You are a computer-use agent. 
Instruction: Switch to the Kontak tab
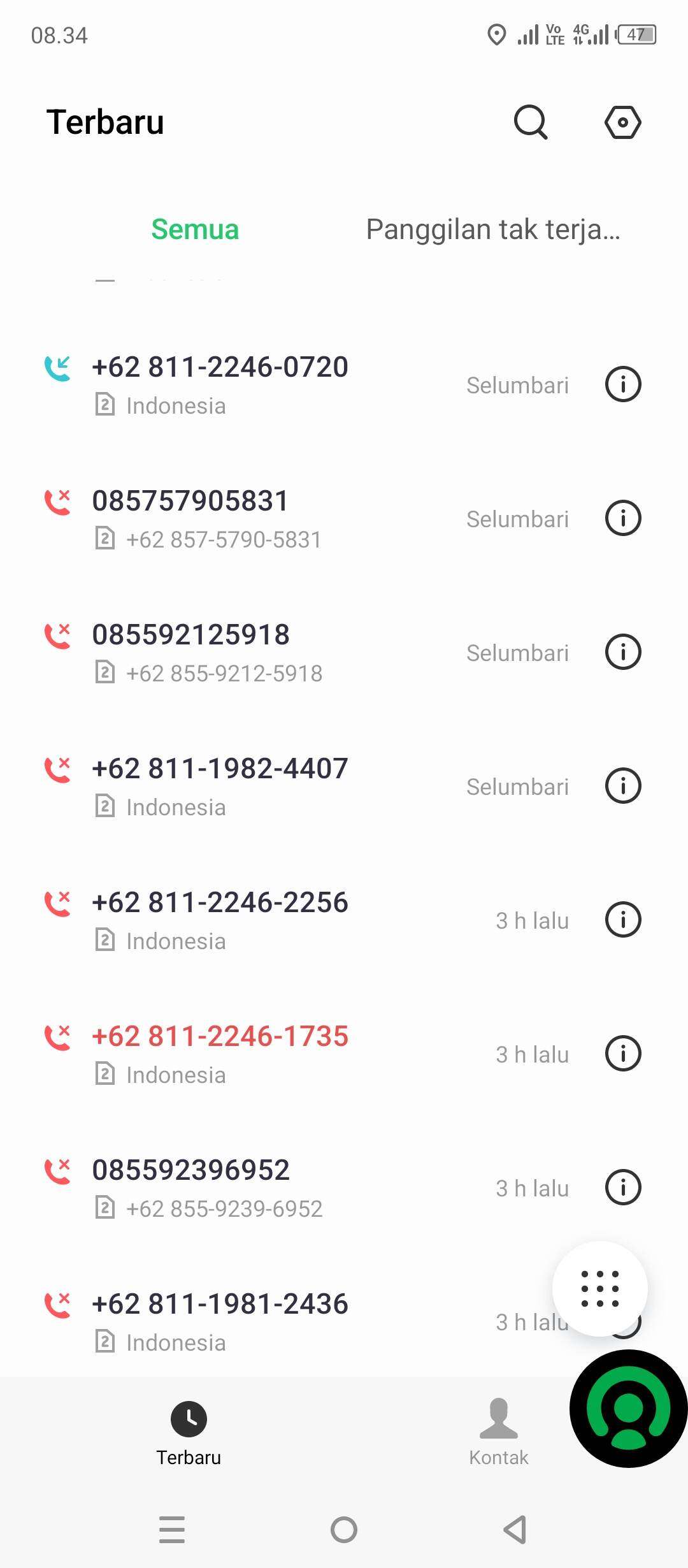[x=499, y=1432]
